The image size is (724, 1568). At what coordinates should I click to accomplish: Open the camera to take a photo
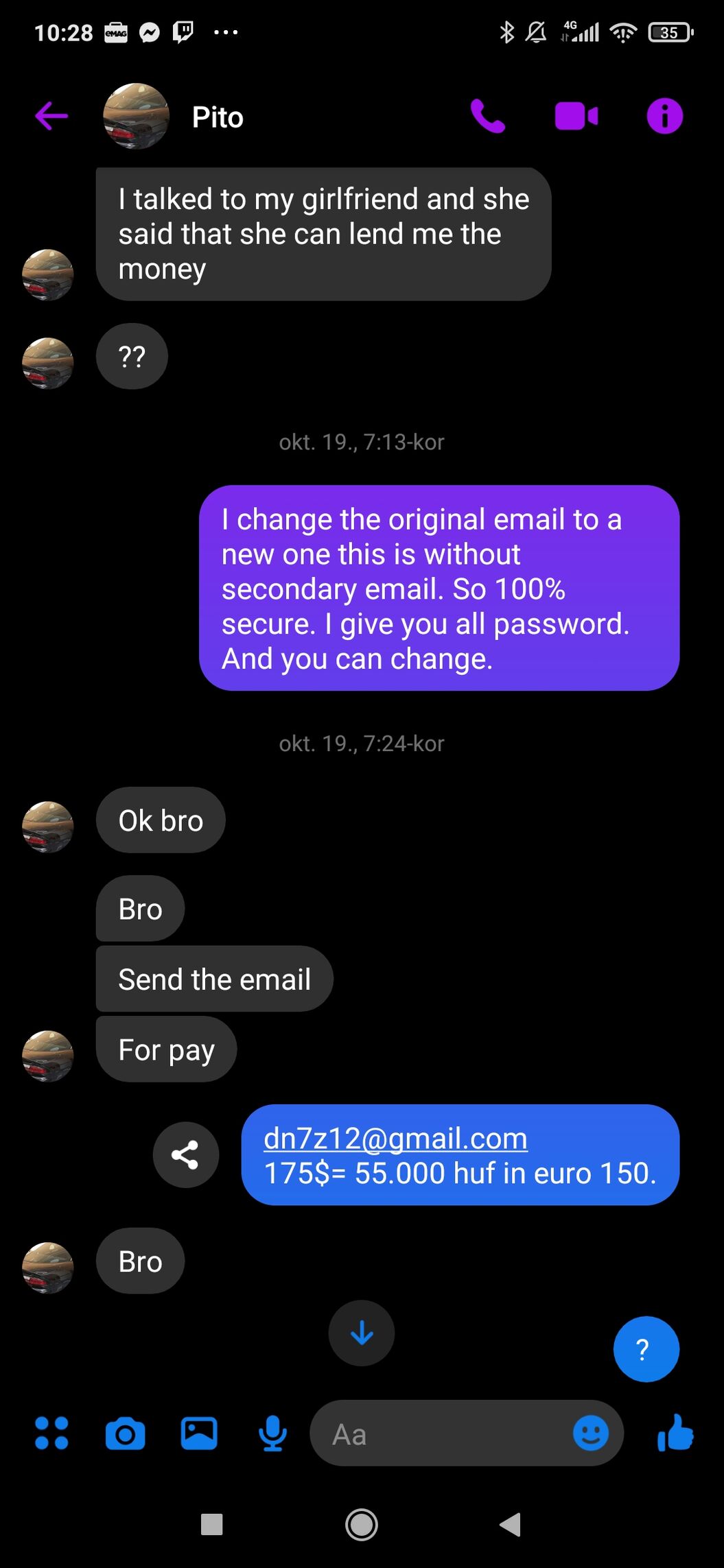[126, 1434]
